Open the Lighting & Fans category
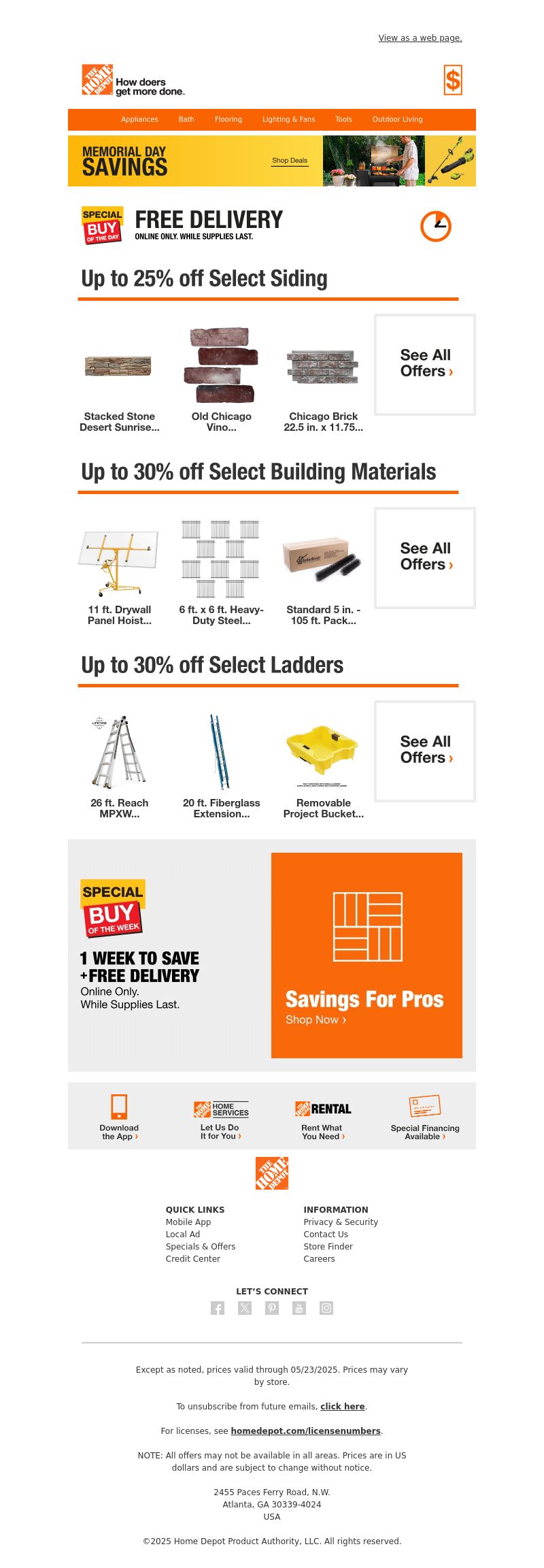 coord(288,119)
